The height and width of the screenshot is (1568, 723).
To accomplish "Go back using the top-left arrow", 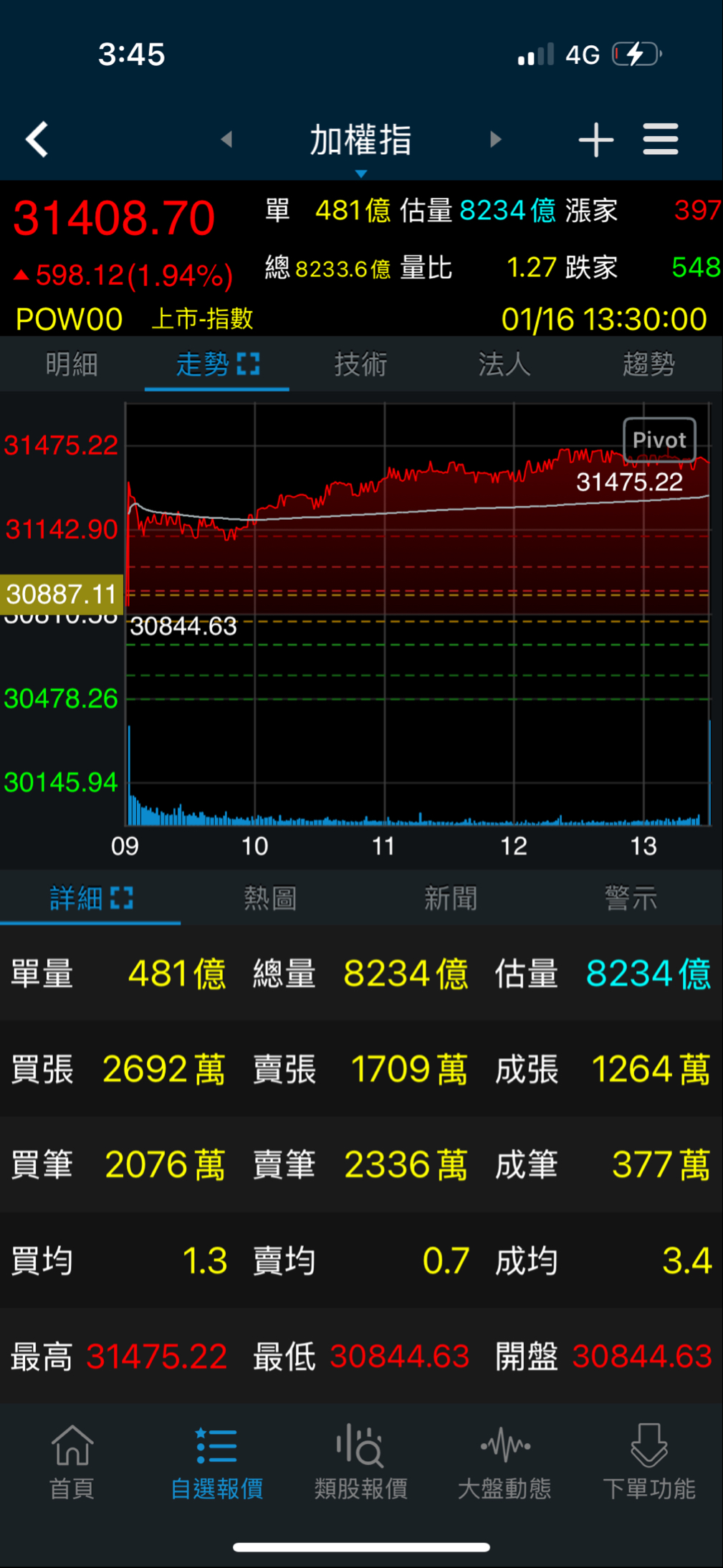I will tap(37, 139).
